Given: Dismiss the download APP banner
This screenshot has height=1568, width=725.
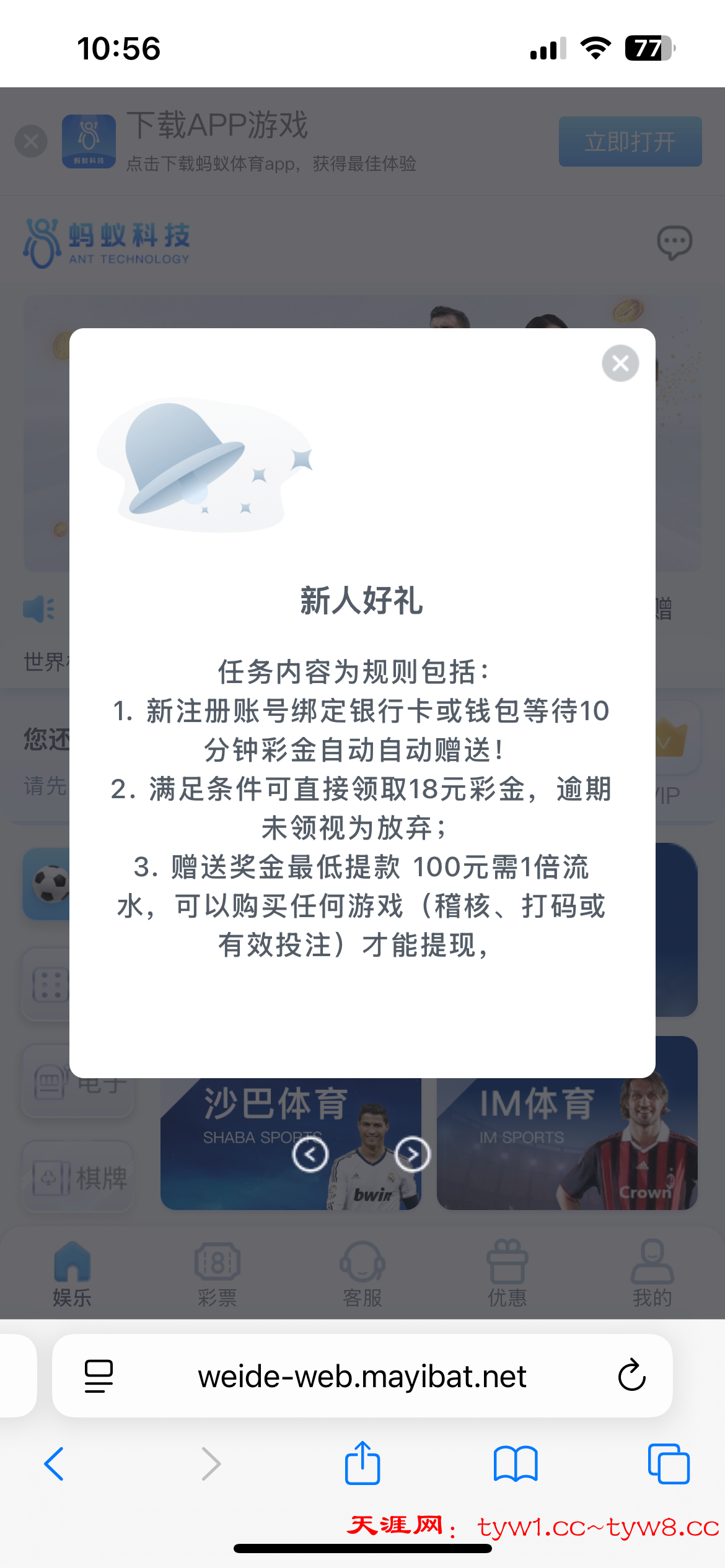Looking at the screenshot, I should pyautogui.click(x=31, y=142).
